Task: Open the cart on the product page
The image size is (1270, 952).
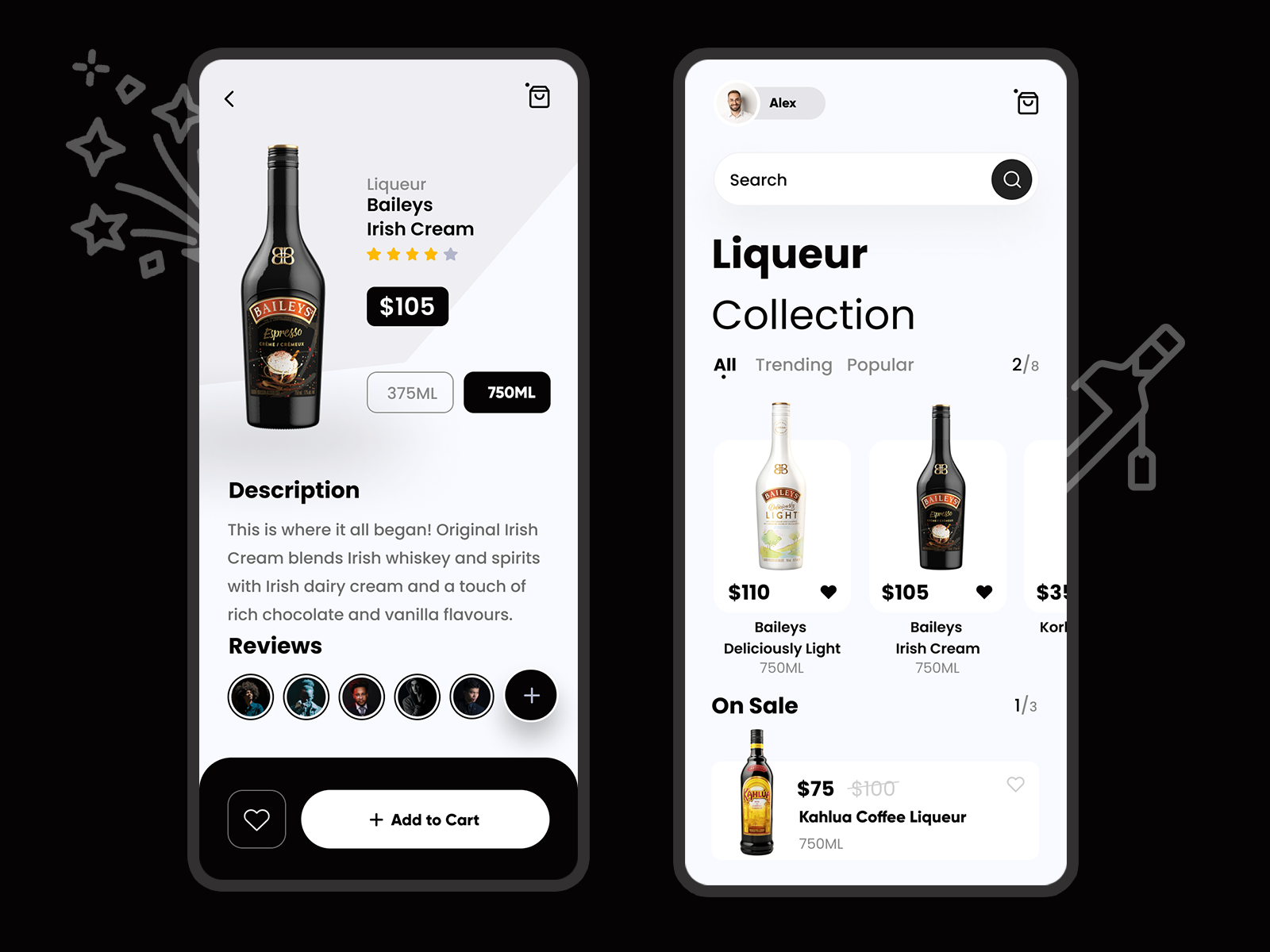Action: tap(539, 97)
